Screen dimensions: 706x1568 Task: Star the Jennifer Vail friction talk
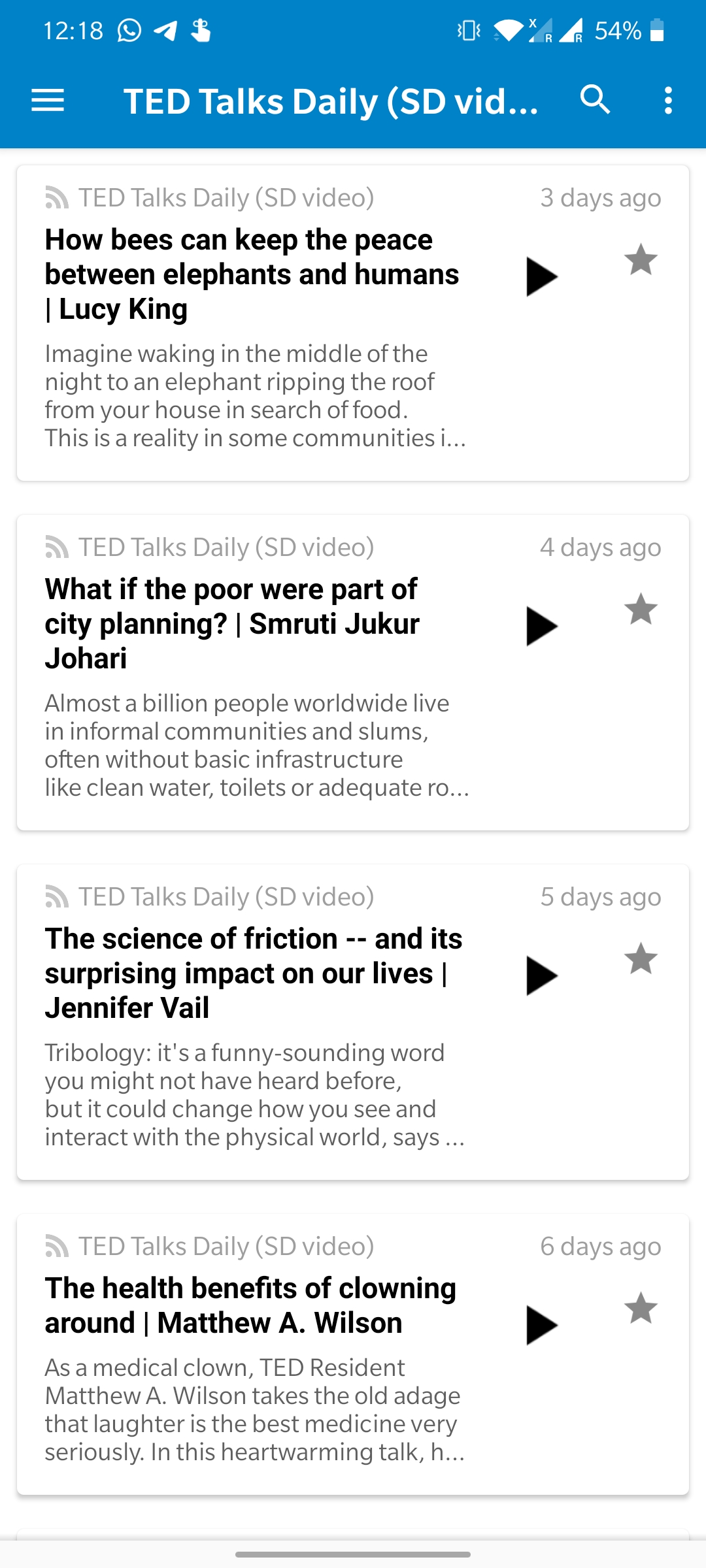641,959
